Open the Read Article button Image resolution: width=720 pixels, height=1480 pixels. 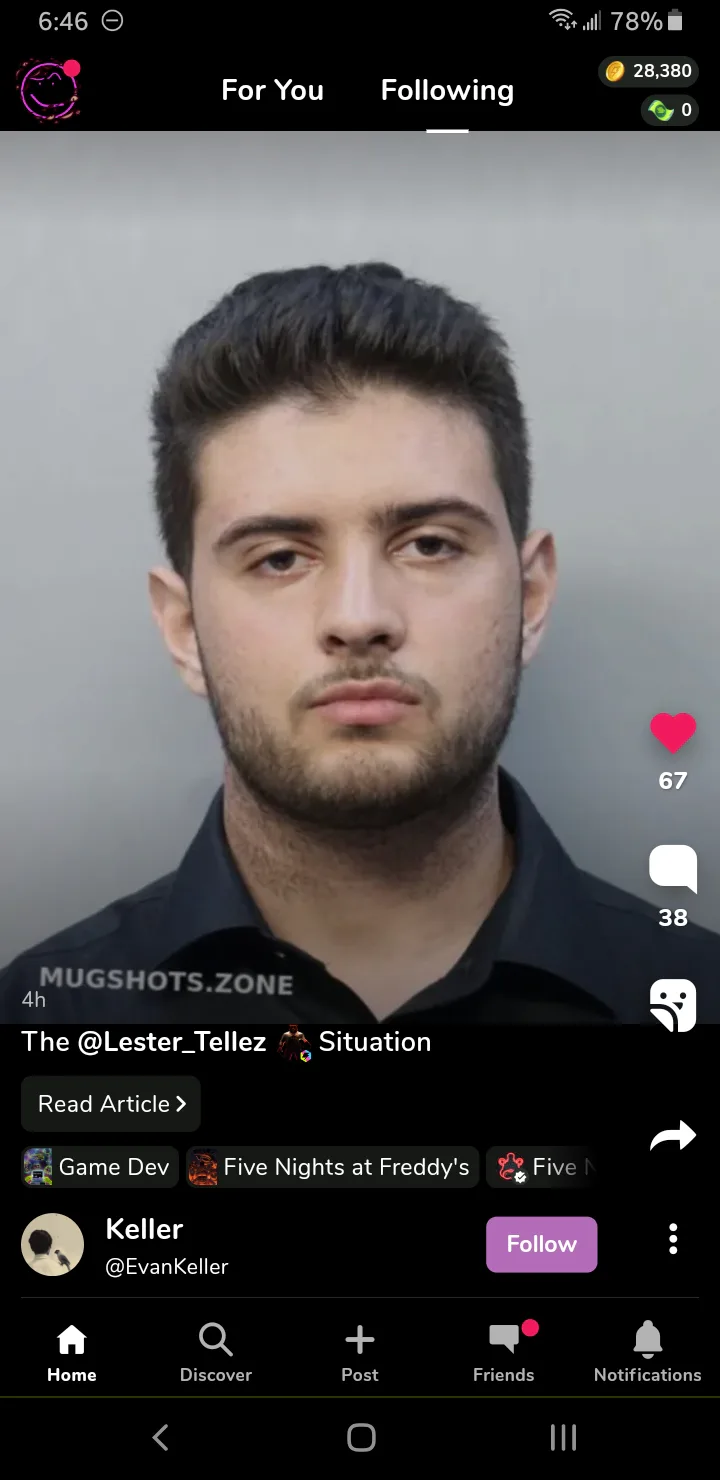(111, 1104)
